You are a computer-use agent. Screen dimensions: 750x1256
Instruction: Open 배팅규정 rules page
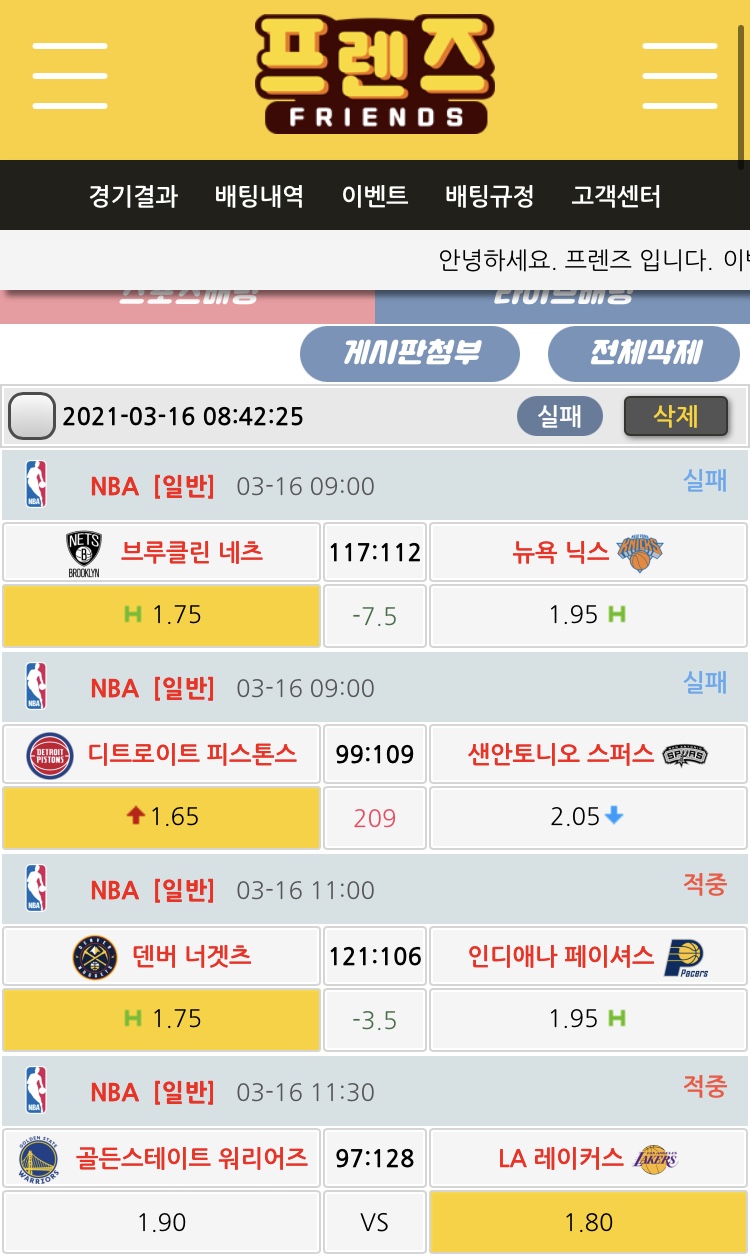point(490,195)
